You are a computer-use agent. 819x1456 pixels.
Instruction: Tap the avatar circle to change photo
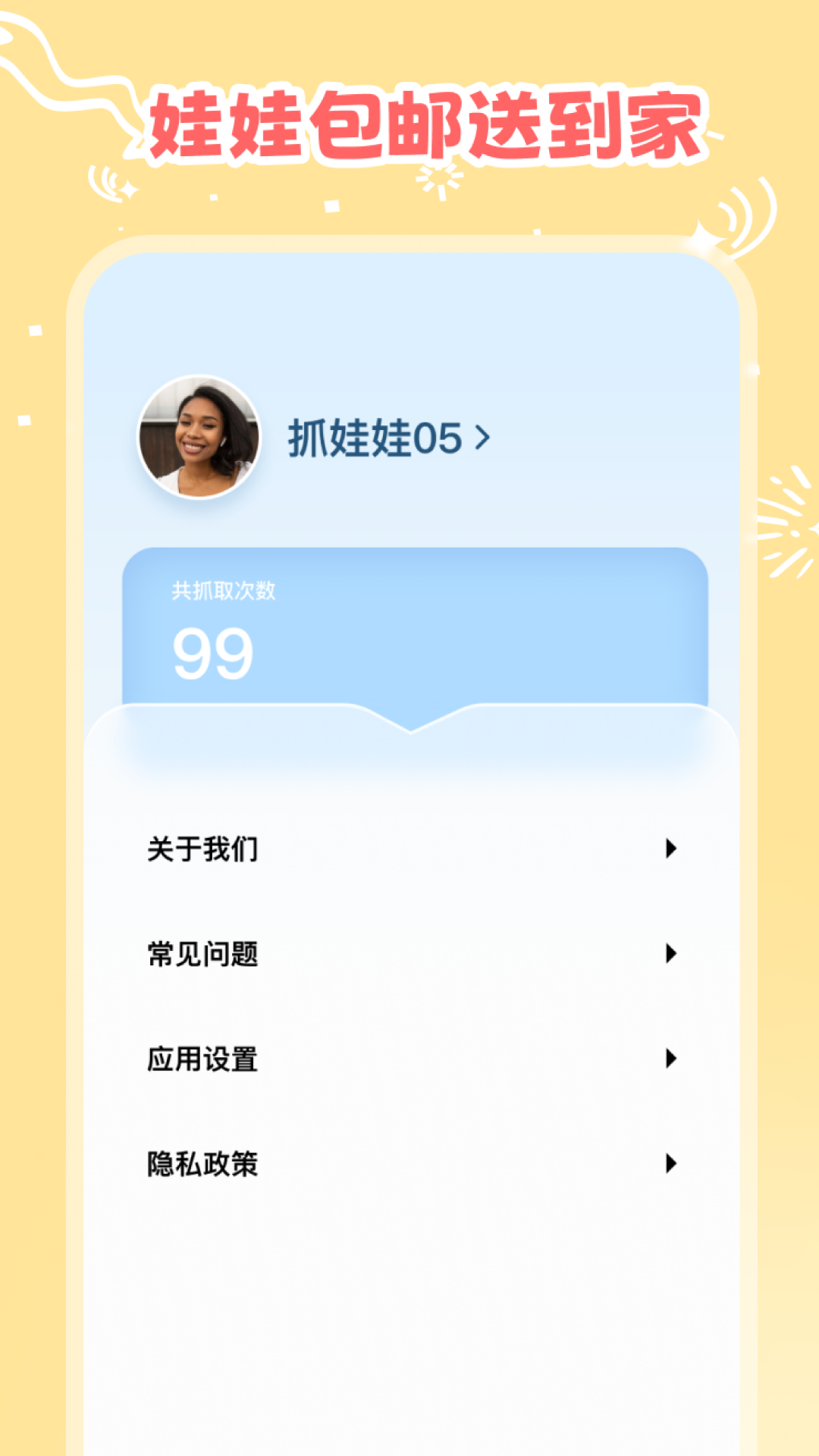201,436
